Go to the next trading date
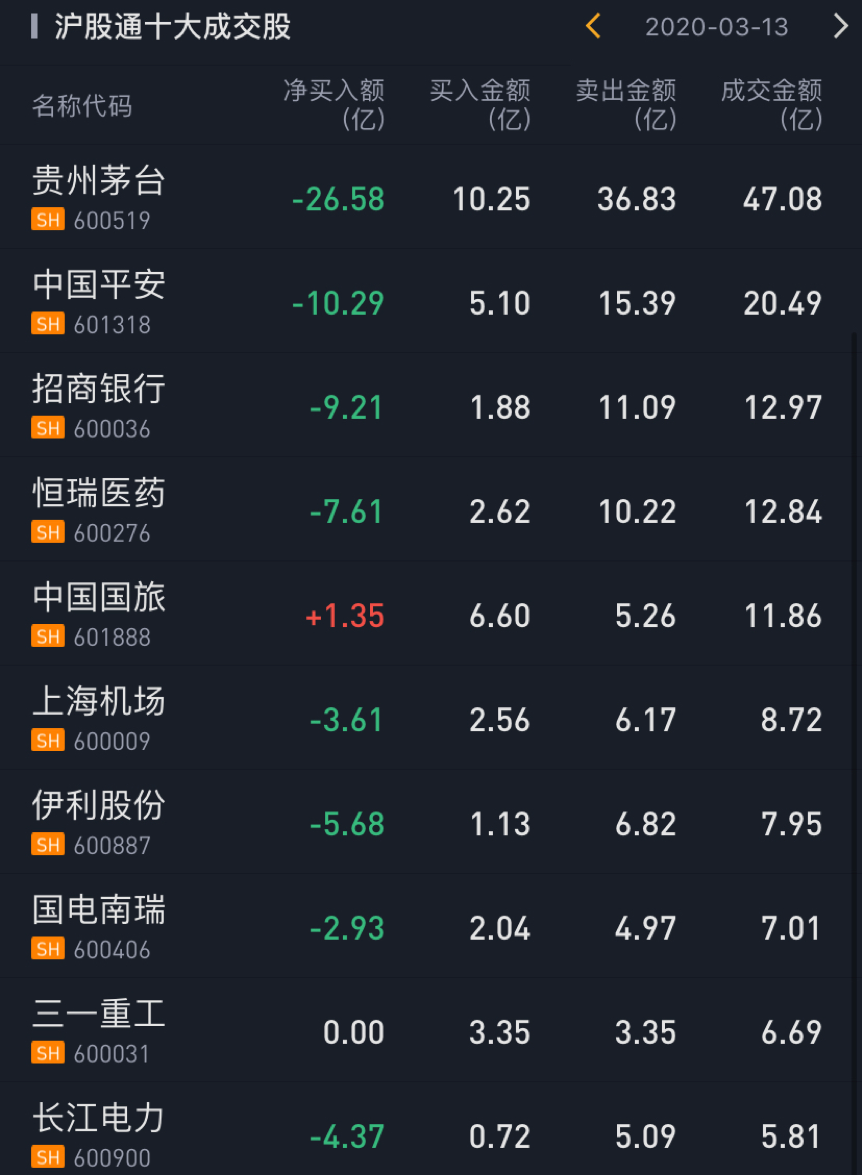The height and width of the screenshot is (1175, 862). click(840, 26)
